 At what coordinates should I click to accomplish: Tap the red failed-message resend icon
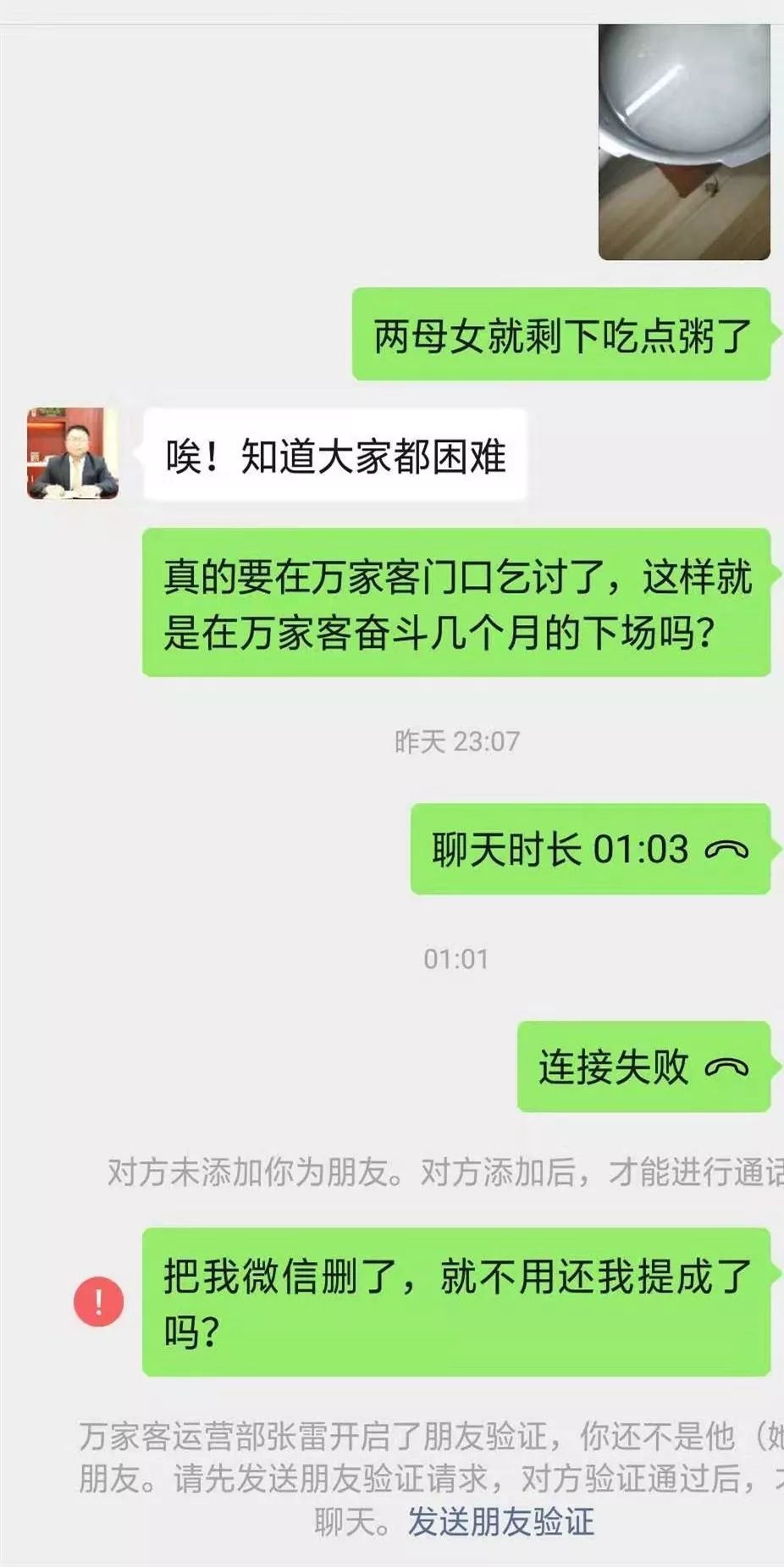(x=99, y=1301)
